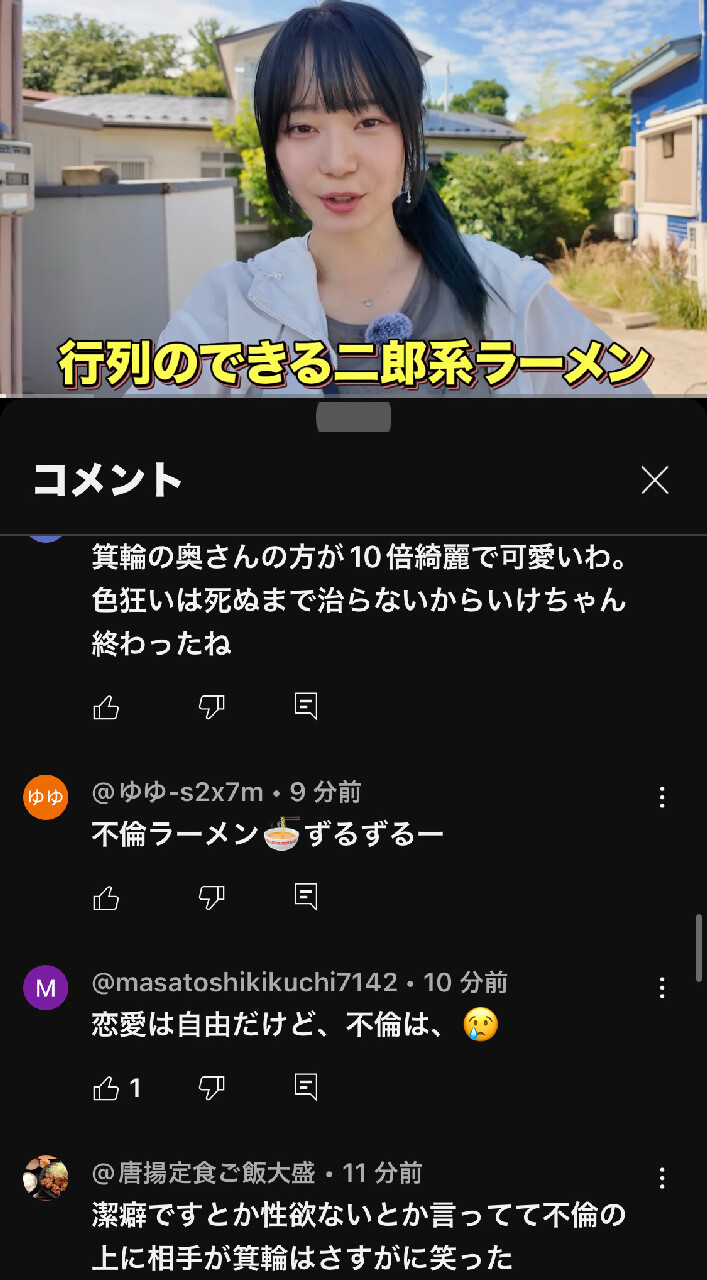Screen dimensions: 707x1280
Task: Open overflow menu for @ゆゆ-s2x7m comment
Action: 661,797
